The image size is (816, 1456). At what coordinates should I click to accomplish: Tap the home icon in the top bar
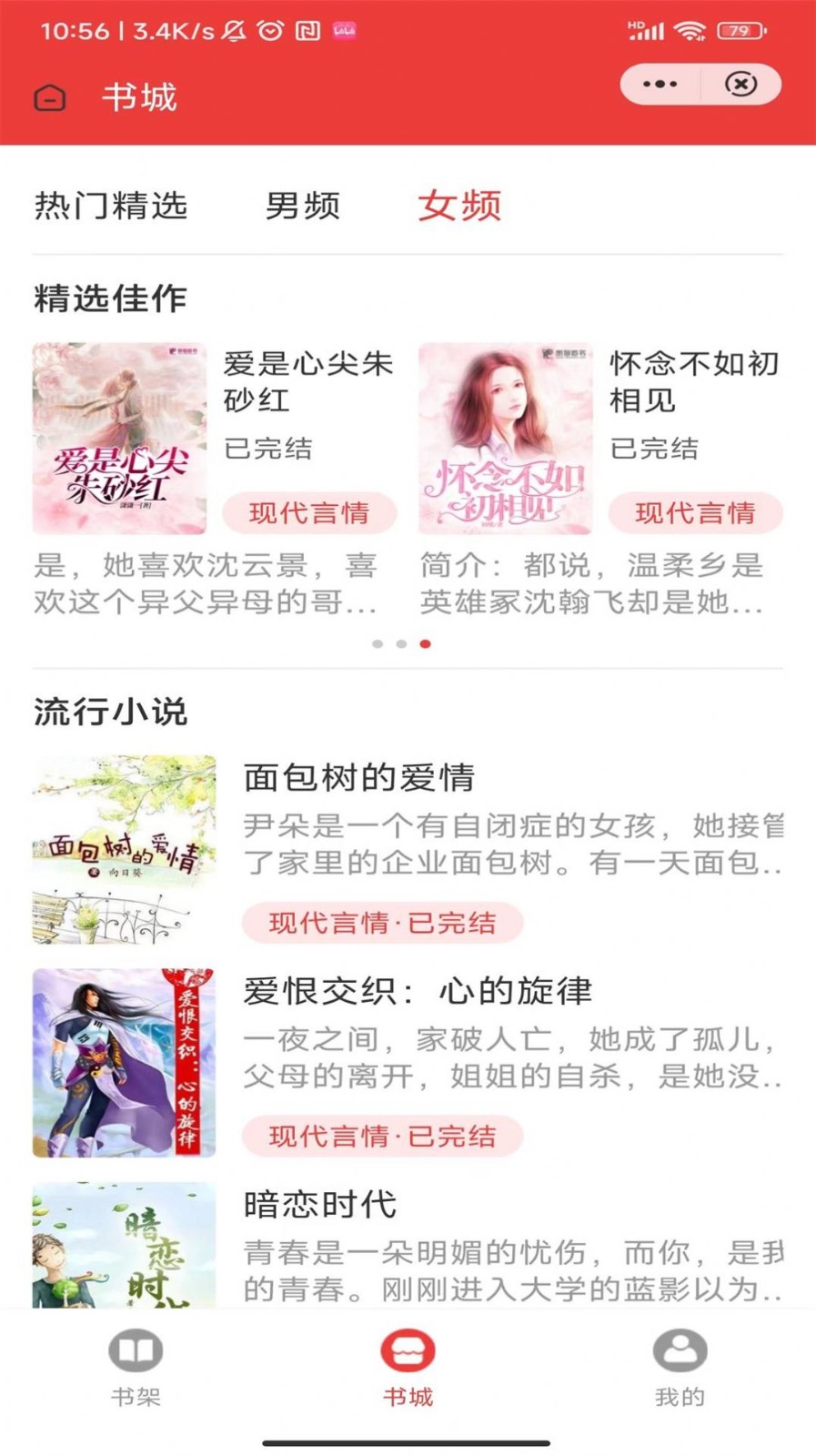point(50,97)
